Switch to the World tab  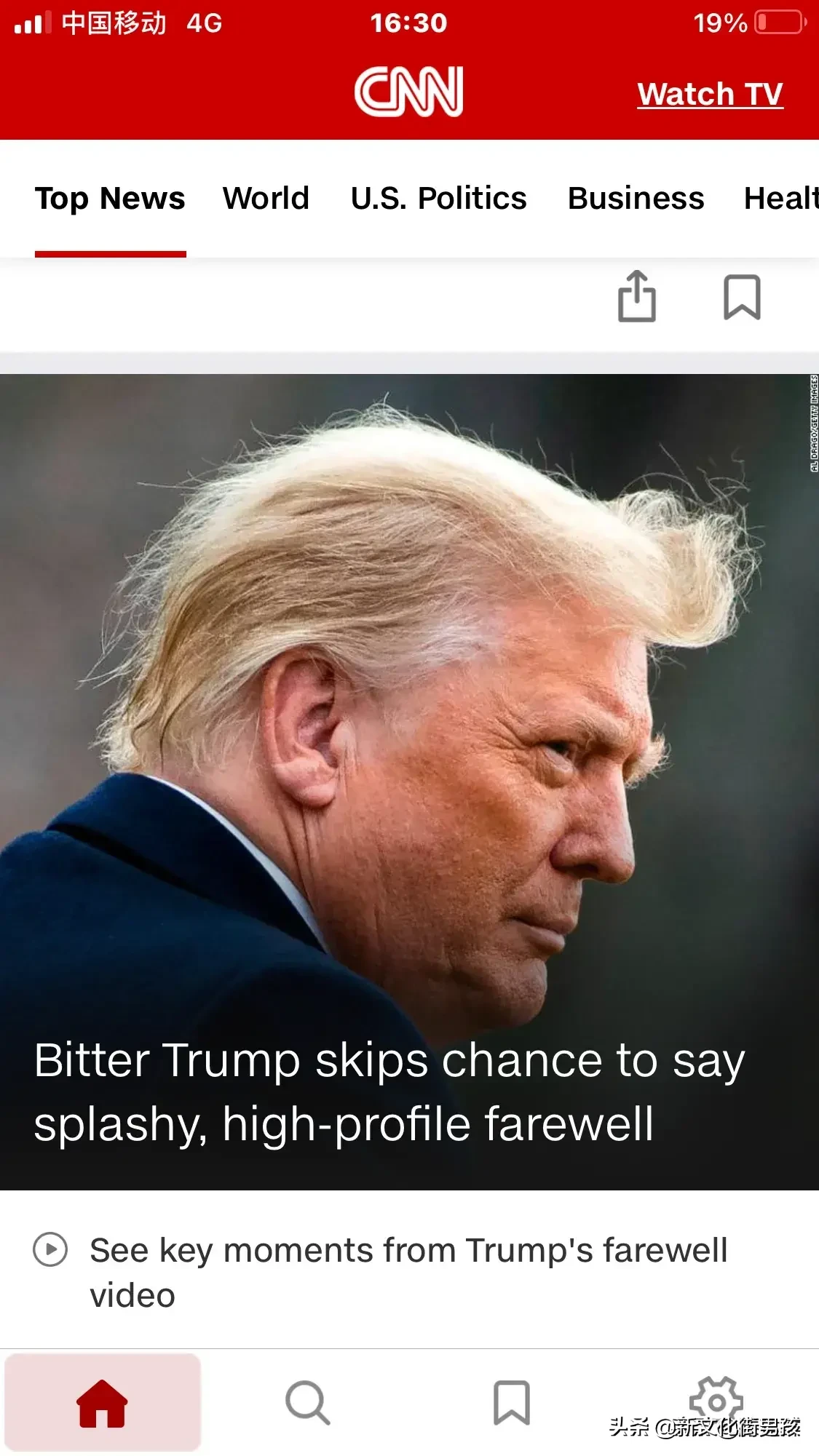(x=266, y=198)
